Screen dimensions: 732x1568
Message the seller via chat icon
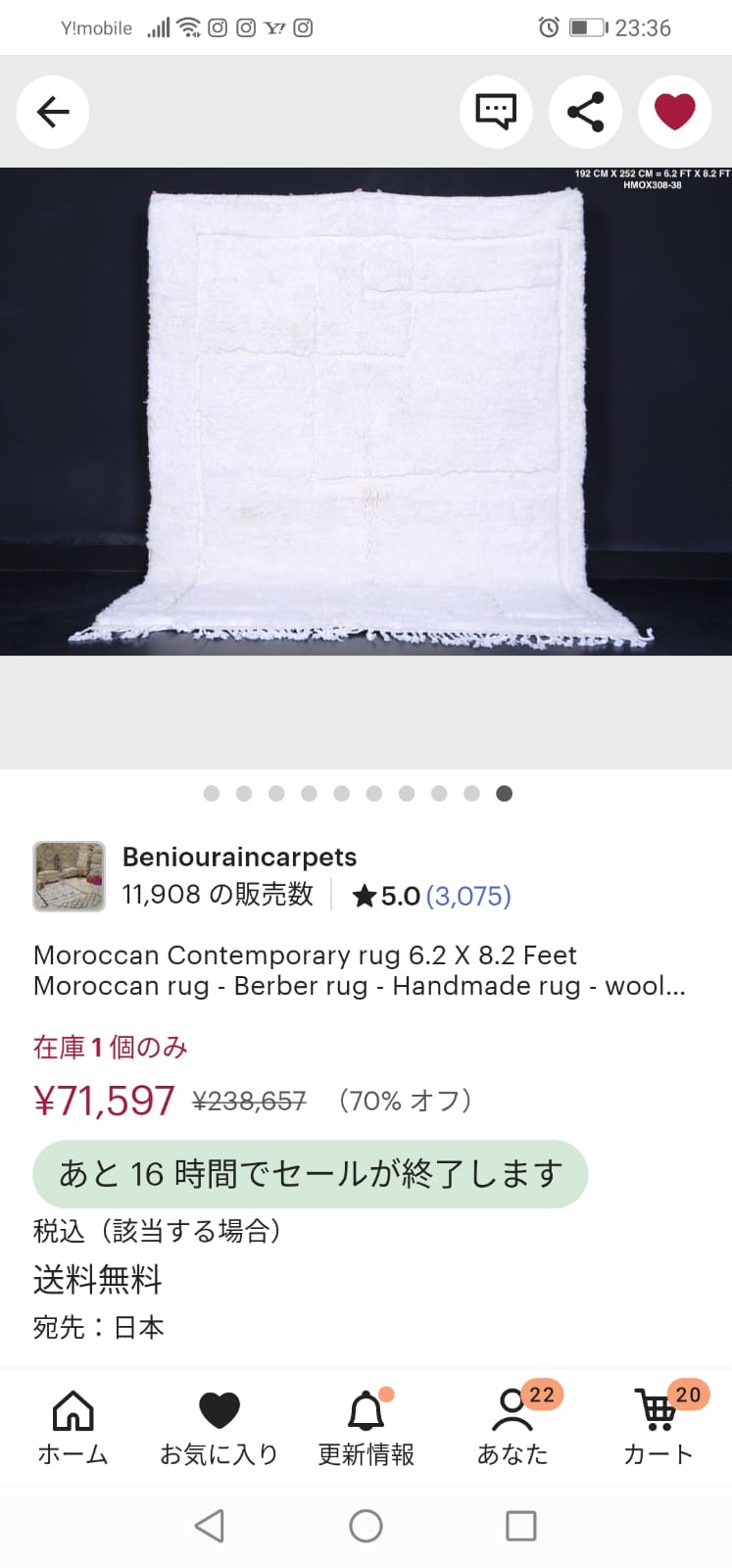(496, 112)
